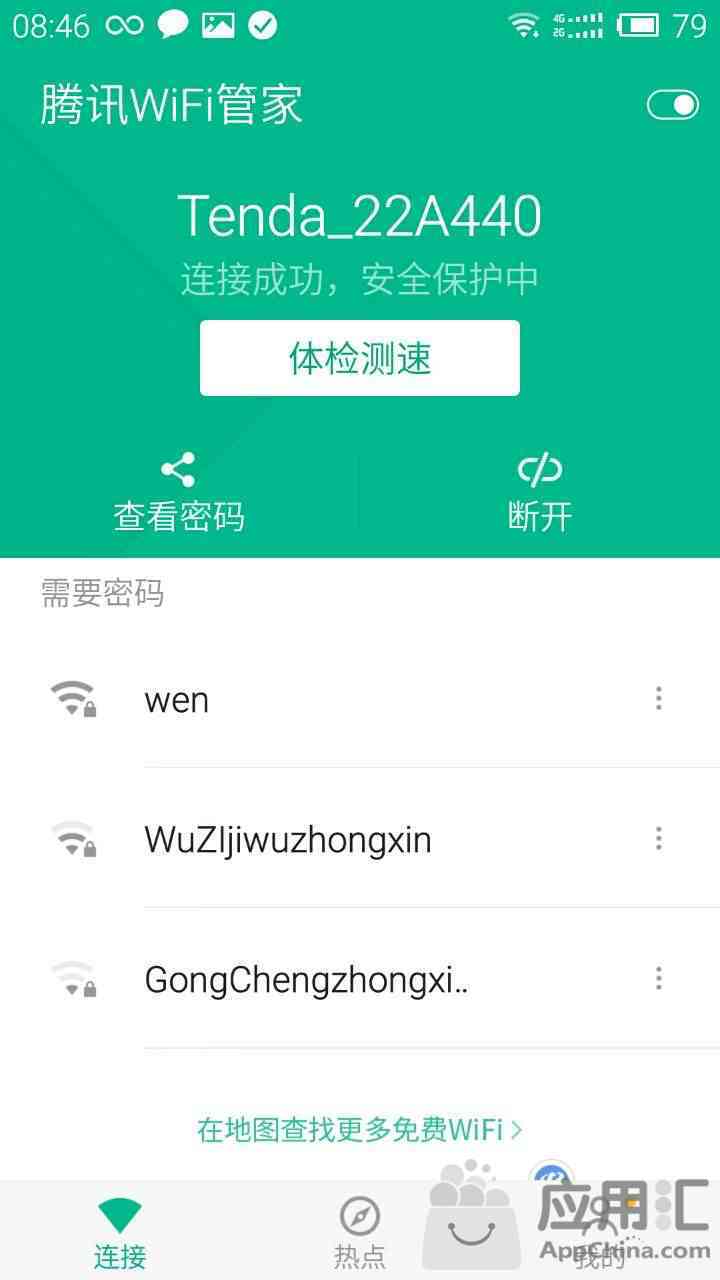Viewport: 720px width, 1280px height.
Task: Switch to the 连接 tab
Action: pos(120,1231)
